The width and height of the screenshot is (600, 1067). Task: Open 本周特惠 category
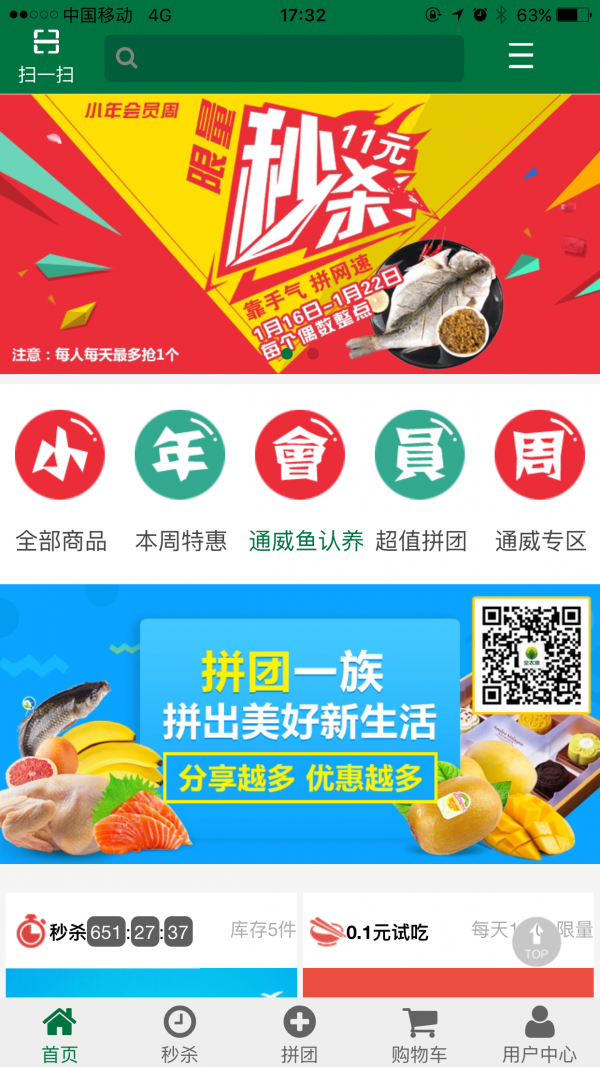(x=180, y=480)
